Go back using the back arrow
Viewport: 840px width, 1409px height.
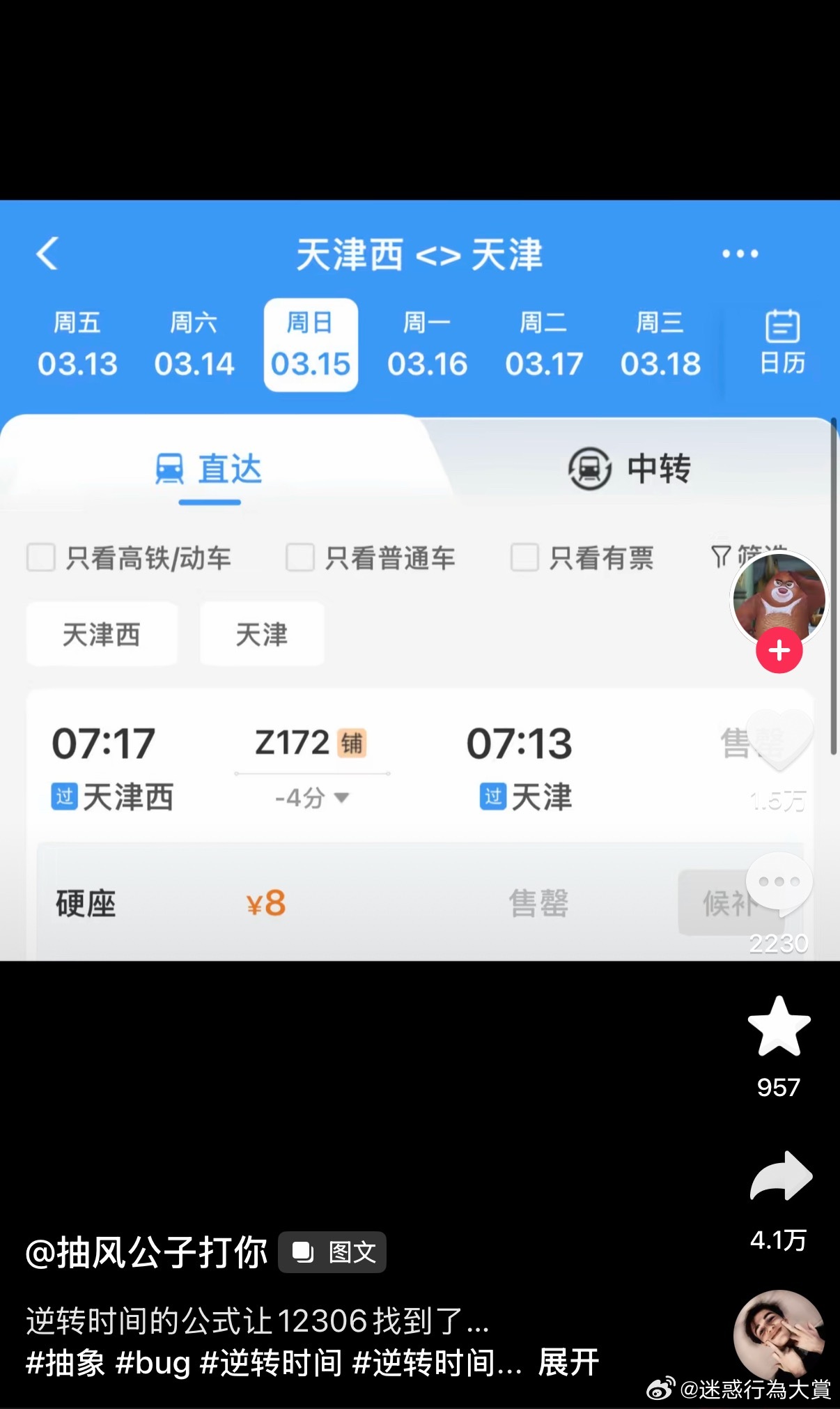coord(47,254)
